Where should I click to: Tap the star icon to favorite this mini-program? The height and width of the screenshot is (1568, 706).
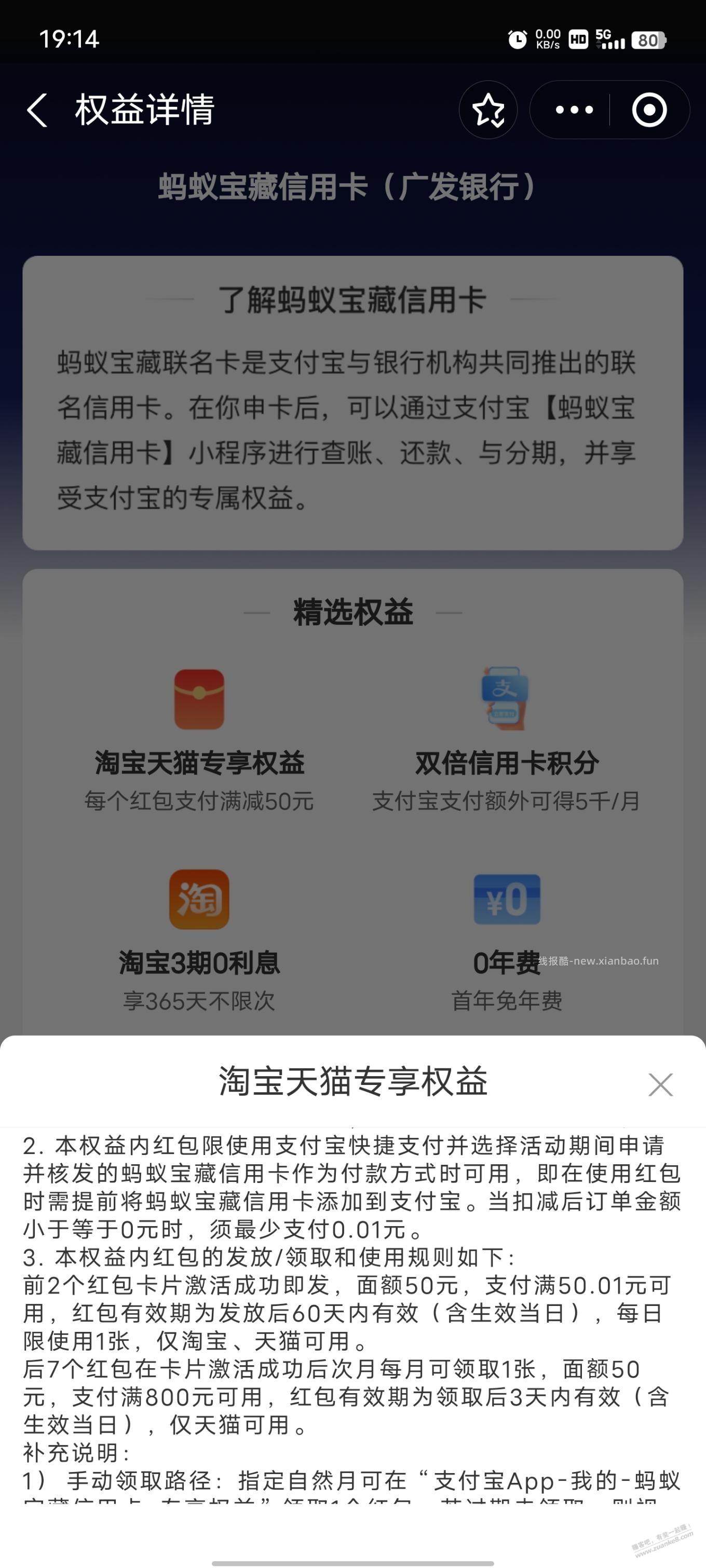488,110
